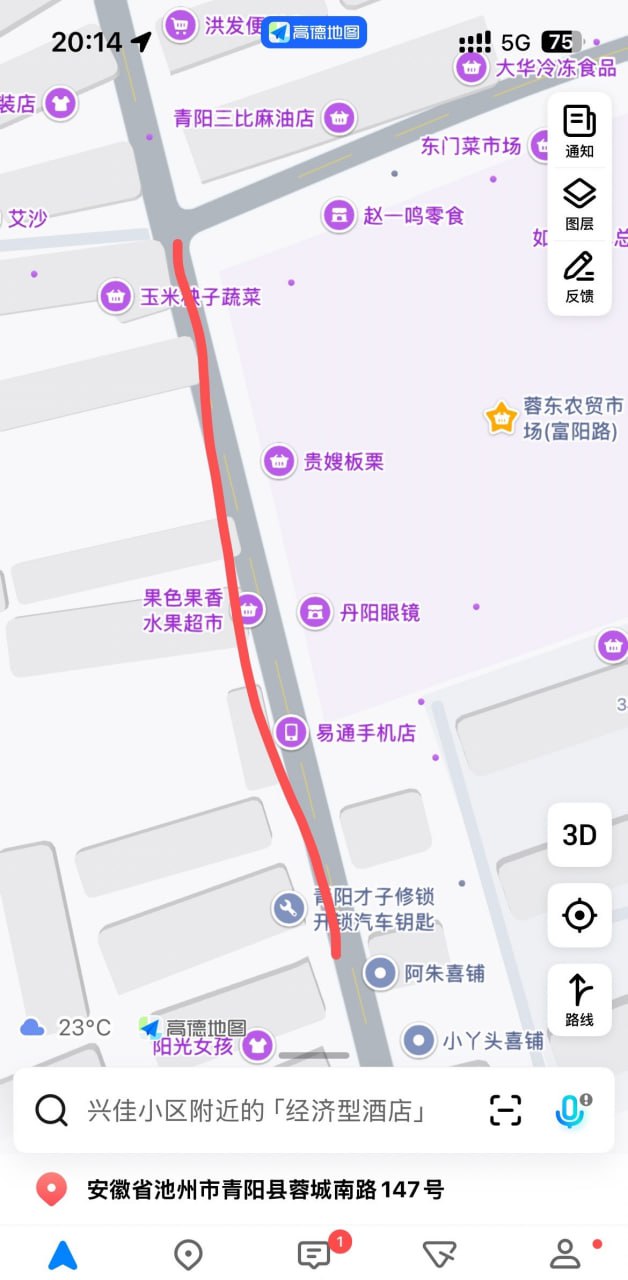Open the scan code icon in the search bar
Image resolution: width=628 pixels, height=1280 pixels.
pyautogui.click(x=506, y=1110)
